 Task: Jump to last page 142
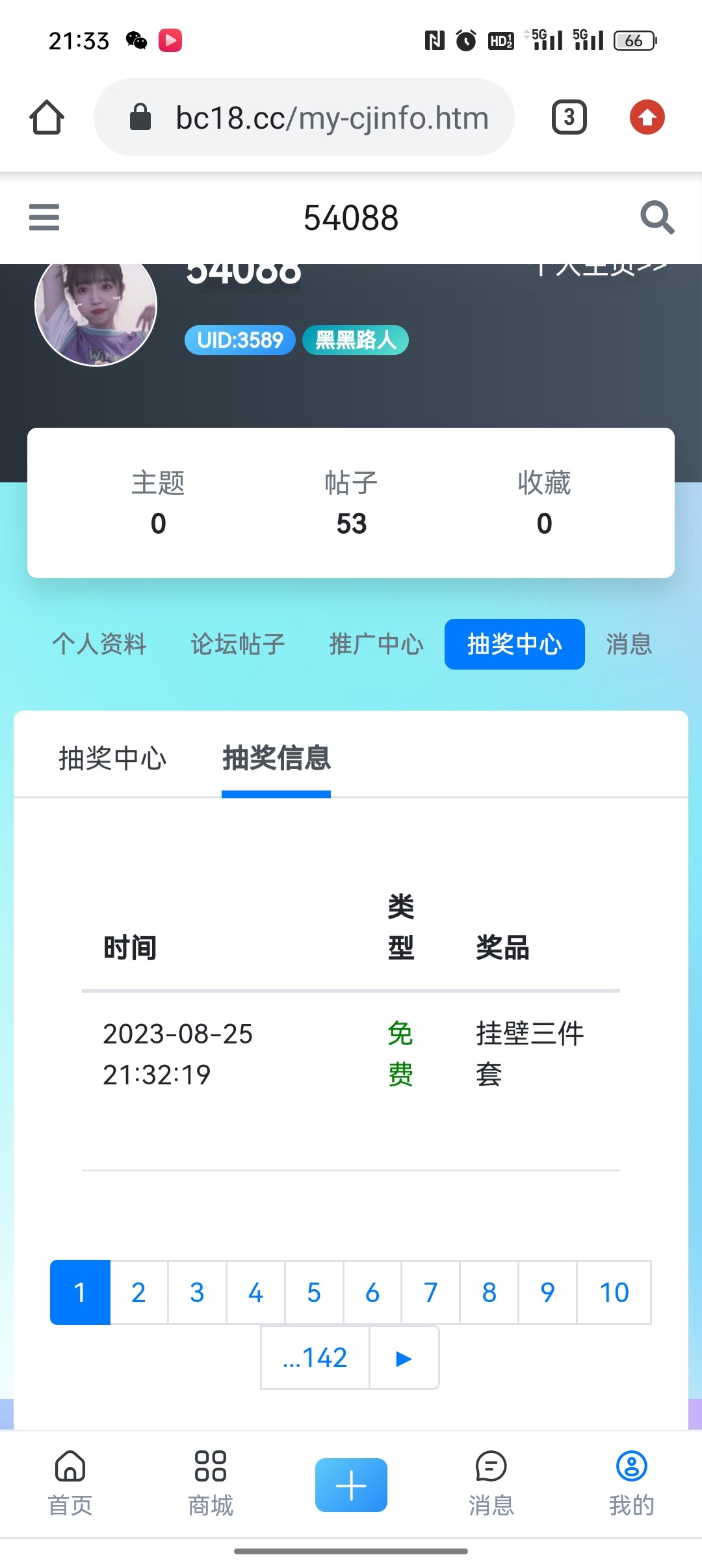click(315, 1357)
